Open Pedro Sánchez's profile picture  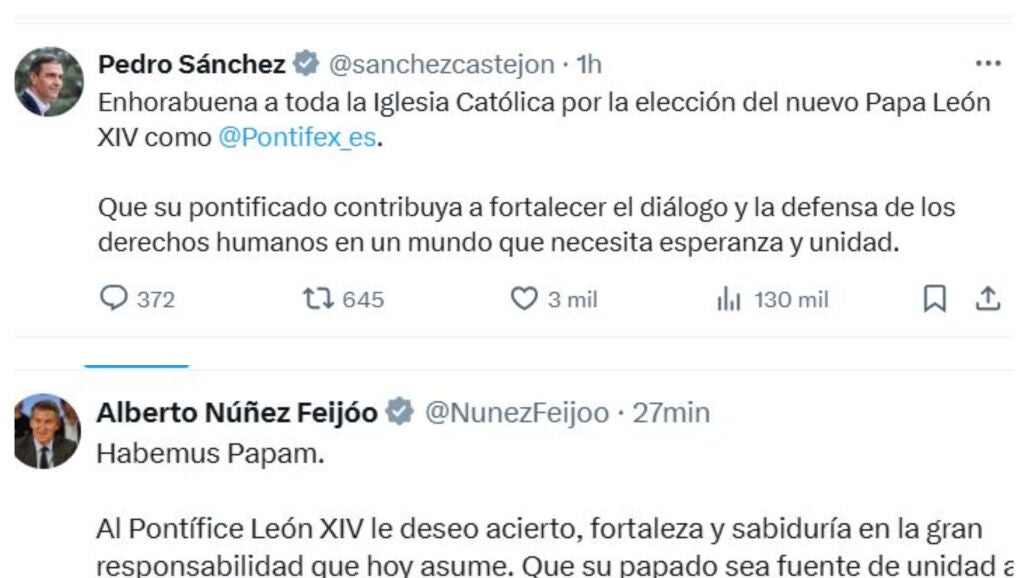(48, 82)
